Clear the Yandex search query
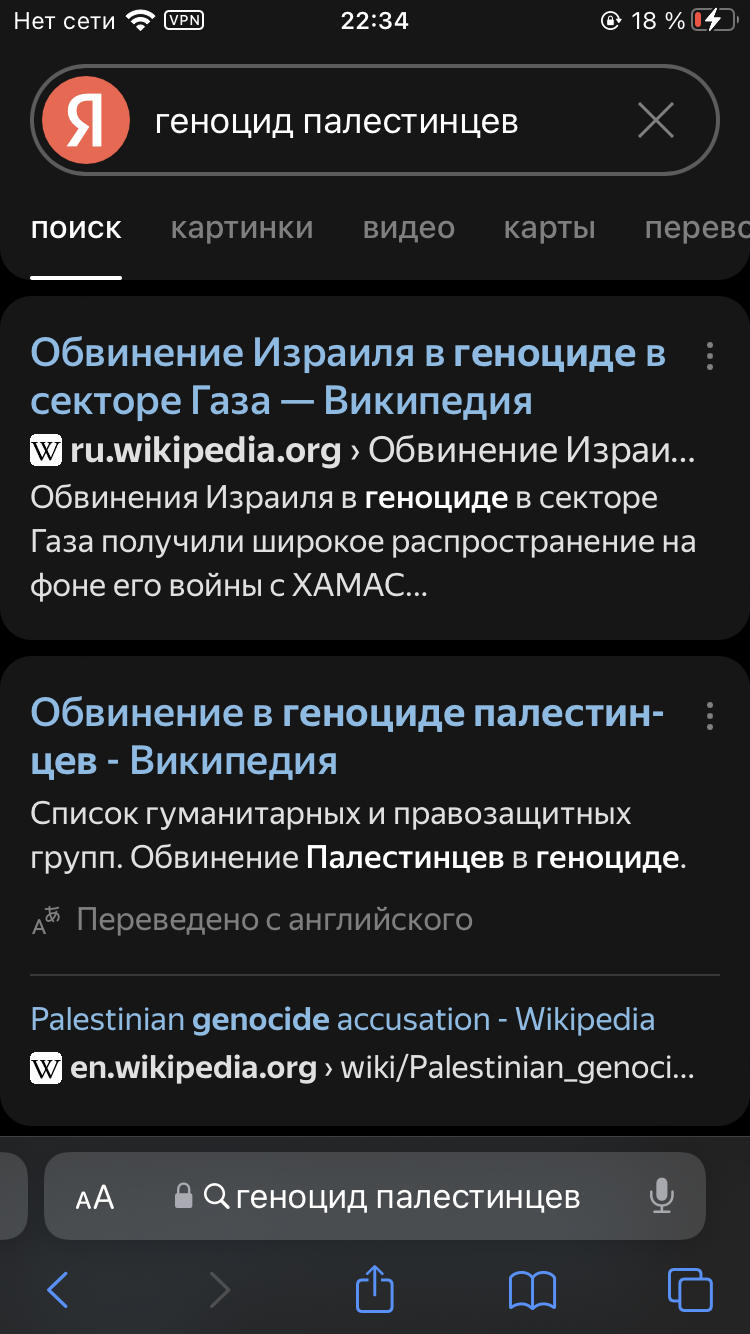This screenshot has height=1334, width=750. [656, 122]
